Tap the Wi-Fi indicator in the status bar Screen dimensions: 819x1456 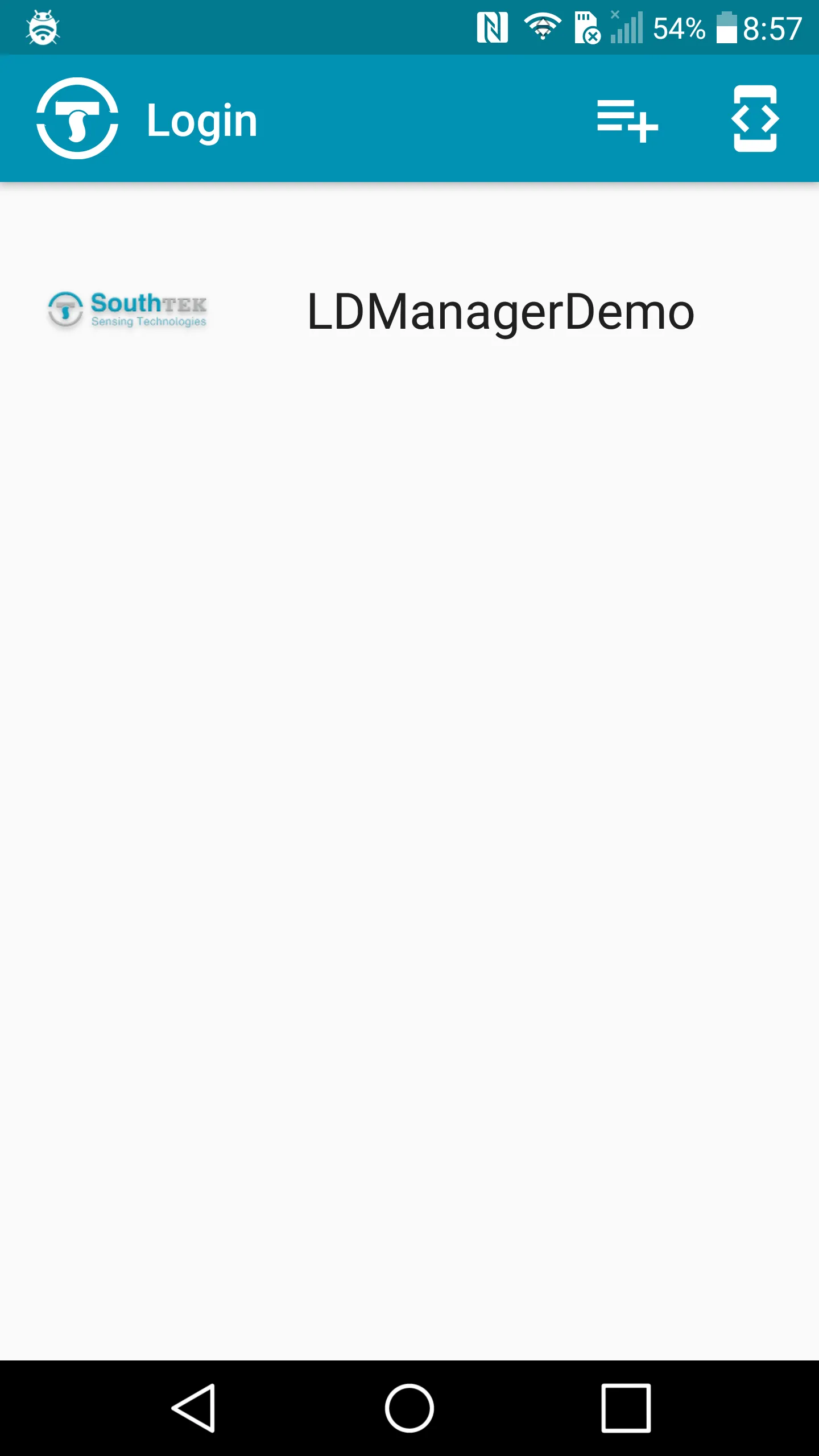[x=543, y=27]
